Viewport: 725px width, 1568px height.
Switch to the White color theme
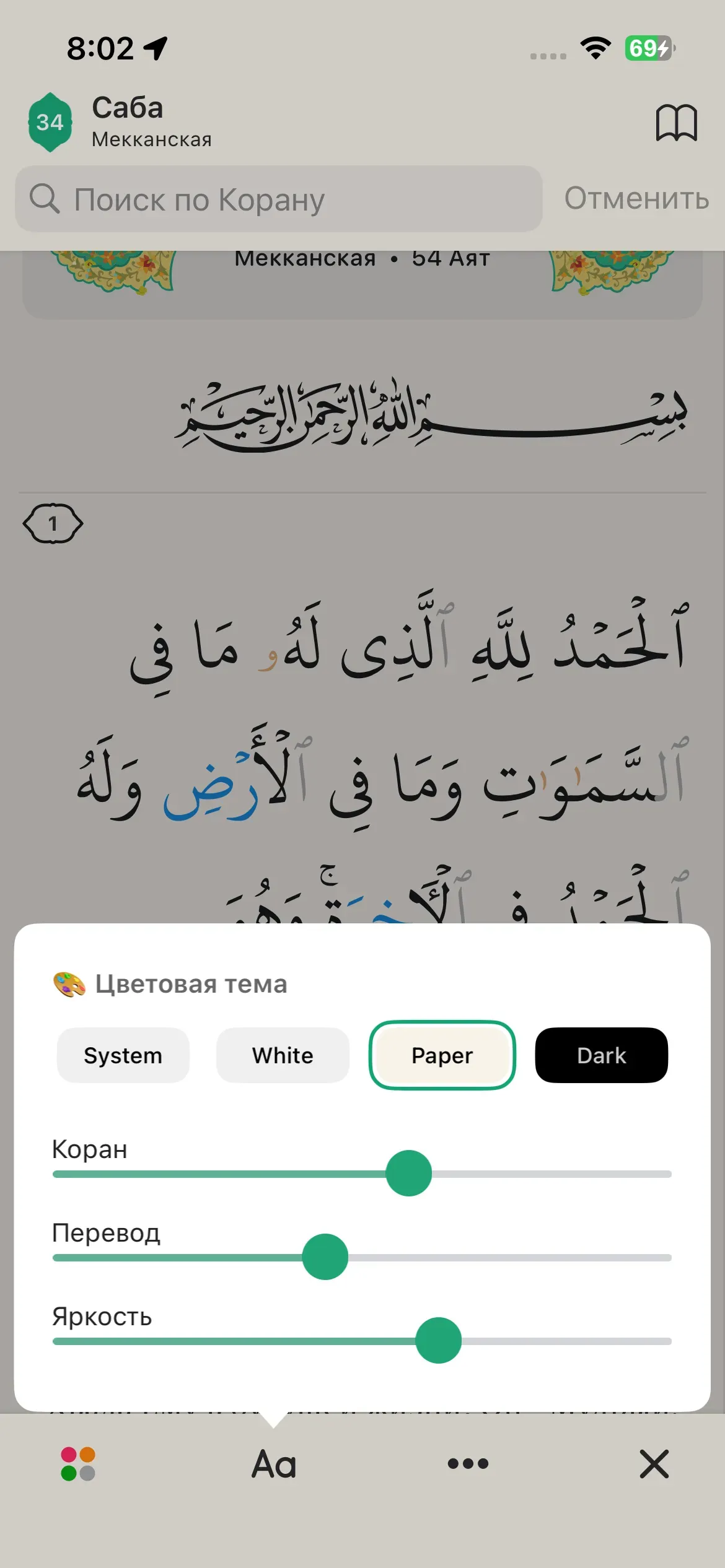[x=283, y=1055]
